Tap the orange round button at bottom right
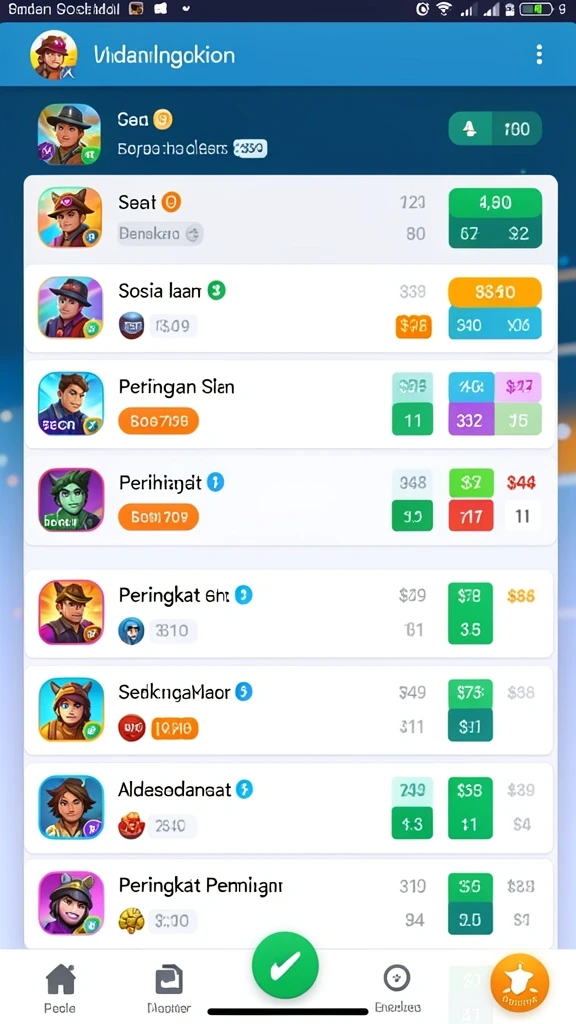576x1024 pixels. point(519,983)
